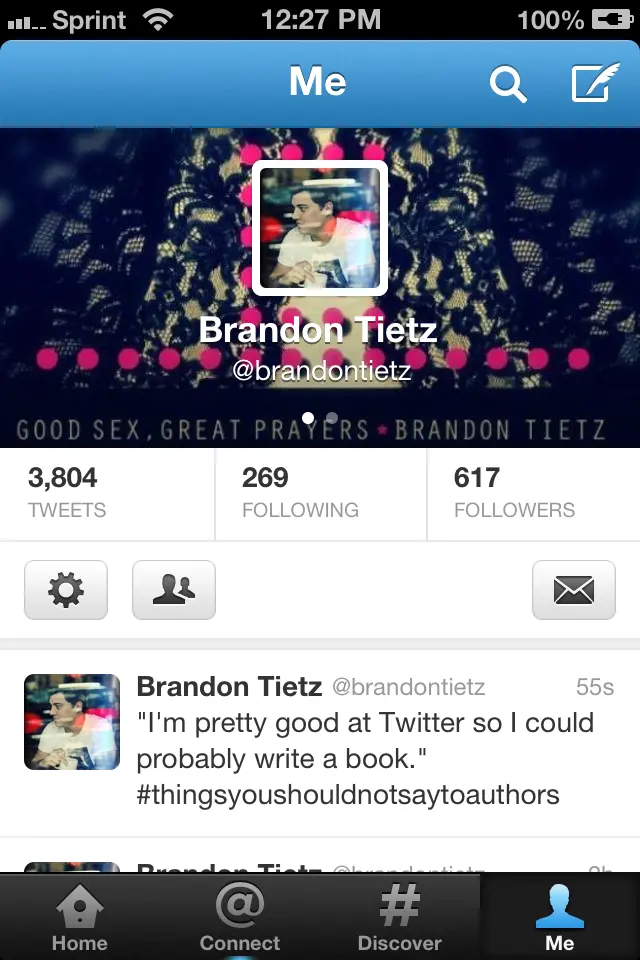View the 3,804 tweets list
640x960 pixels.
tap(107, 494)
